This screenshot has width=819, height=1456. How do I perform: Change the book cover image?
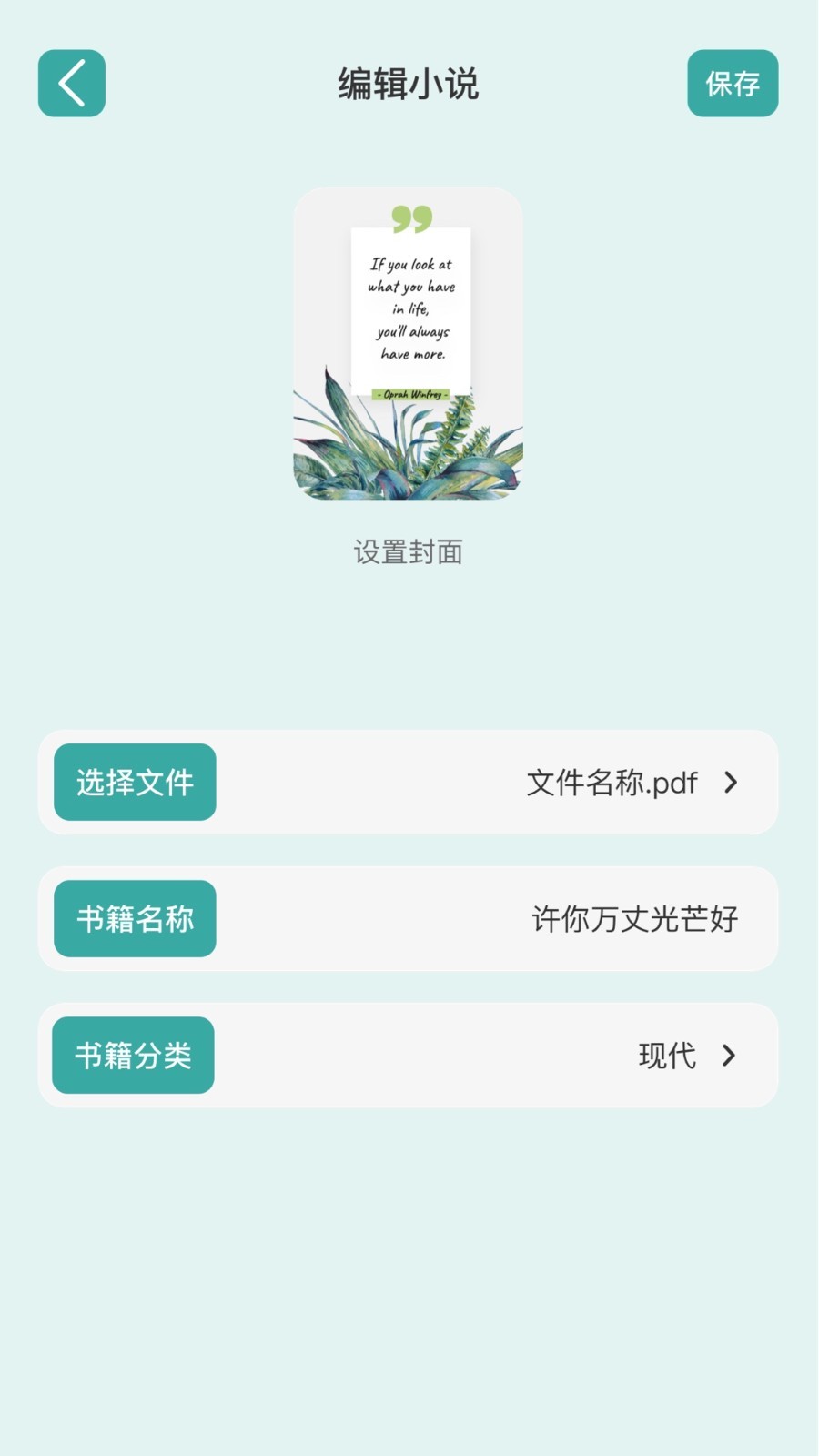click(x=408, y=344)
